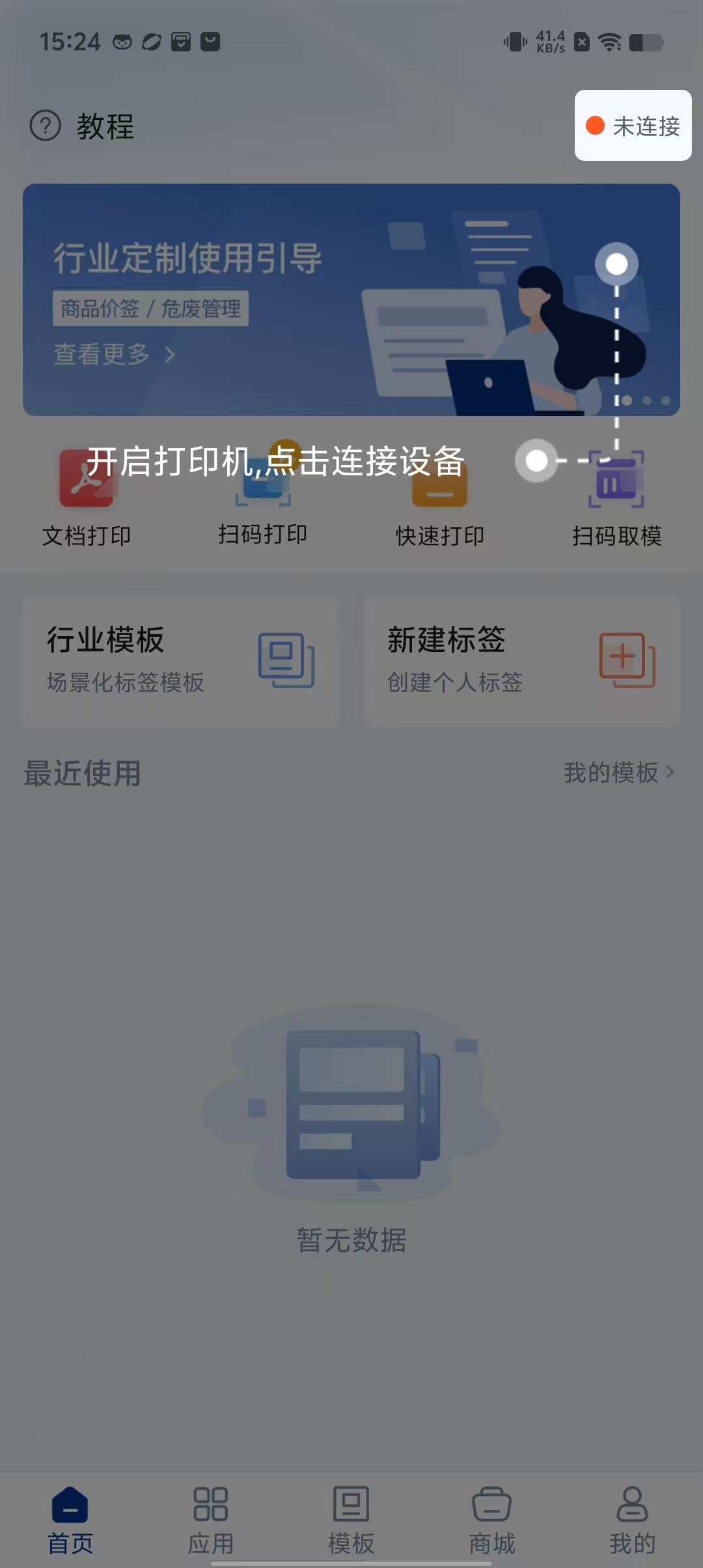The width and height of the screenshot is (703, 1568).
Task: Tap the 未连接 device connection button
Action: click(633, 126)
